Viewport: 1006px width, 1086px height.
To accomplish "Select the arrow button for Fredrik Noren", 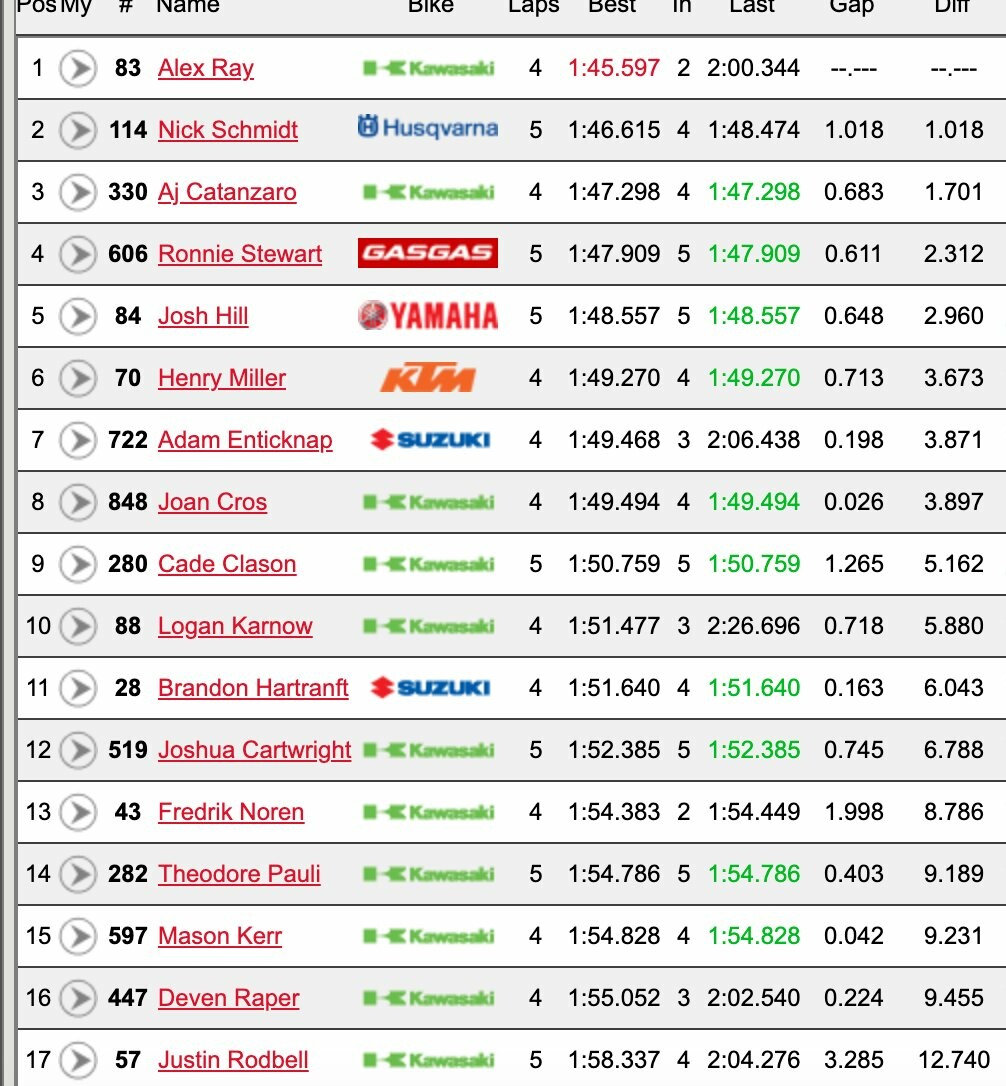I will pos(77,812).
